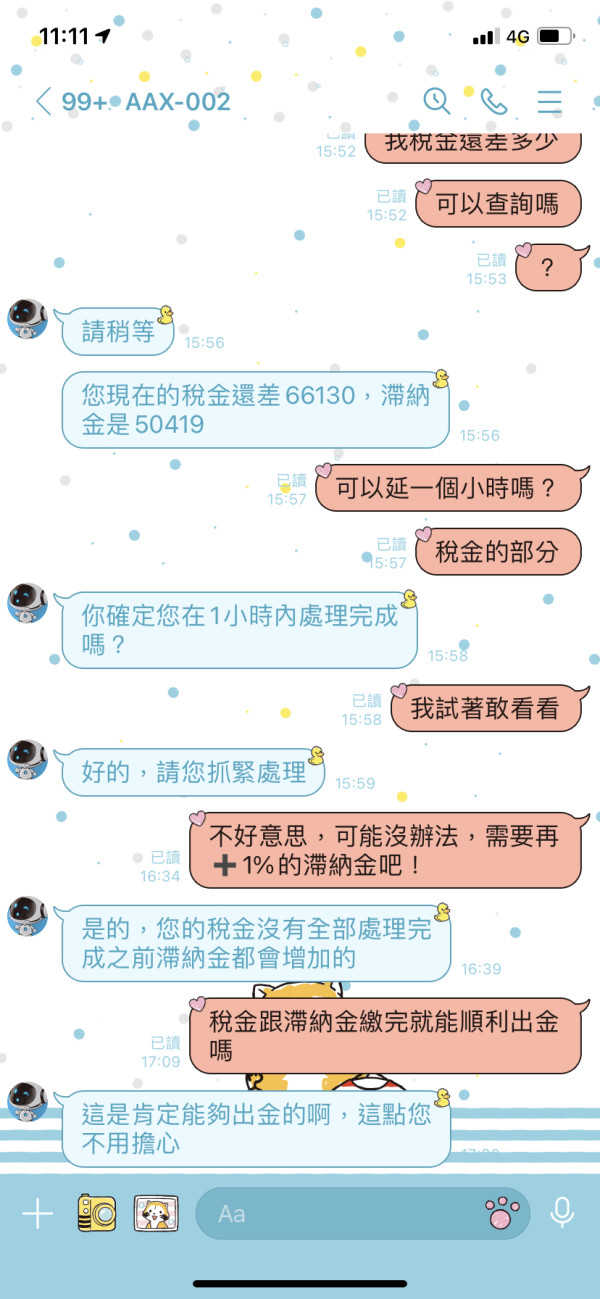
Task: Search within this AAX-002 conversation
Action: pos(437,100)
